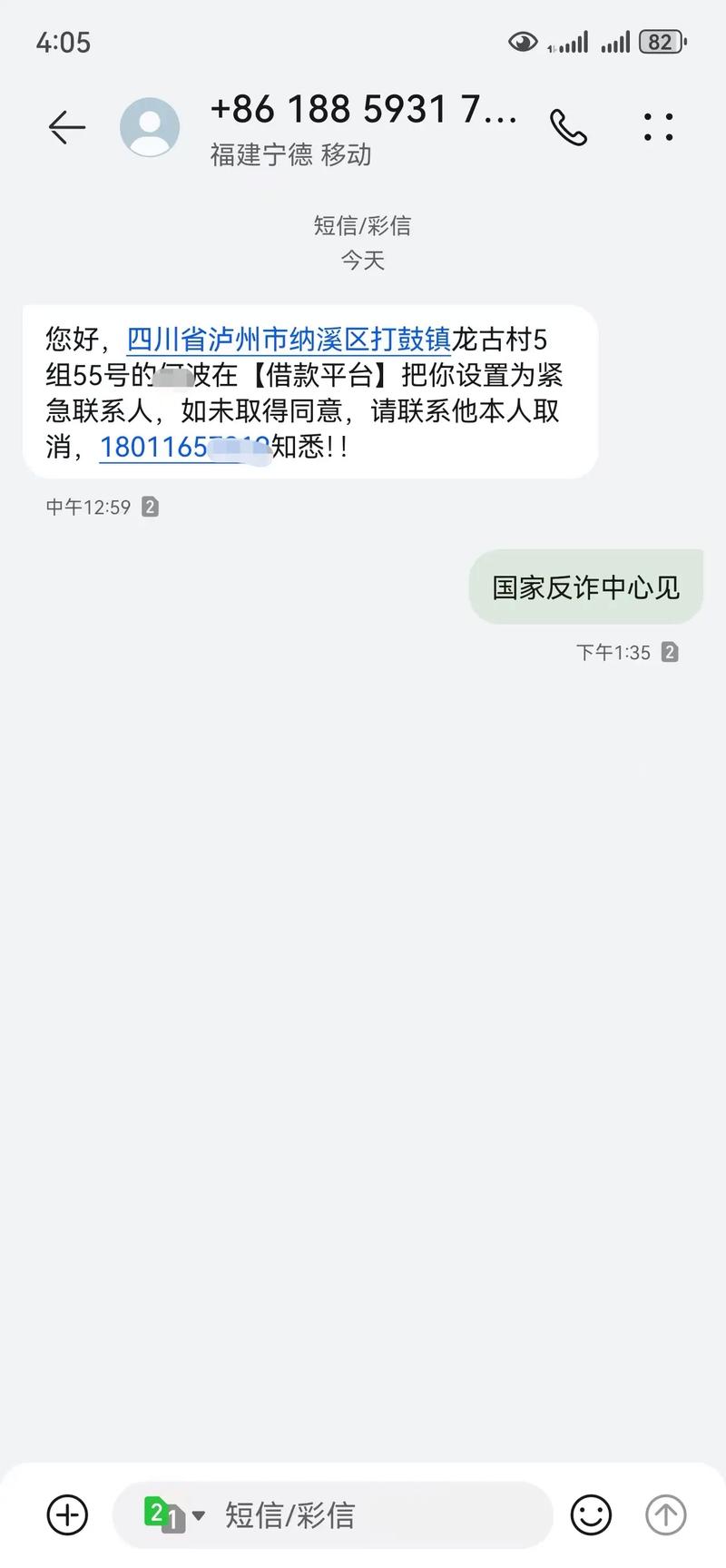Viewport: 726px width, 1568px height.
Task: Tap the phone number link starting with 1801165
Action: [x=181, y=447]
